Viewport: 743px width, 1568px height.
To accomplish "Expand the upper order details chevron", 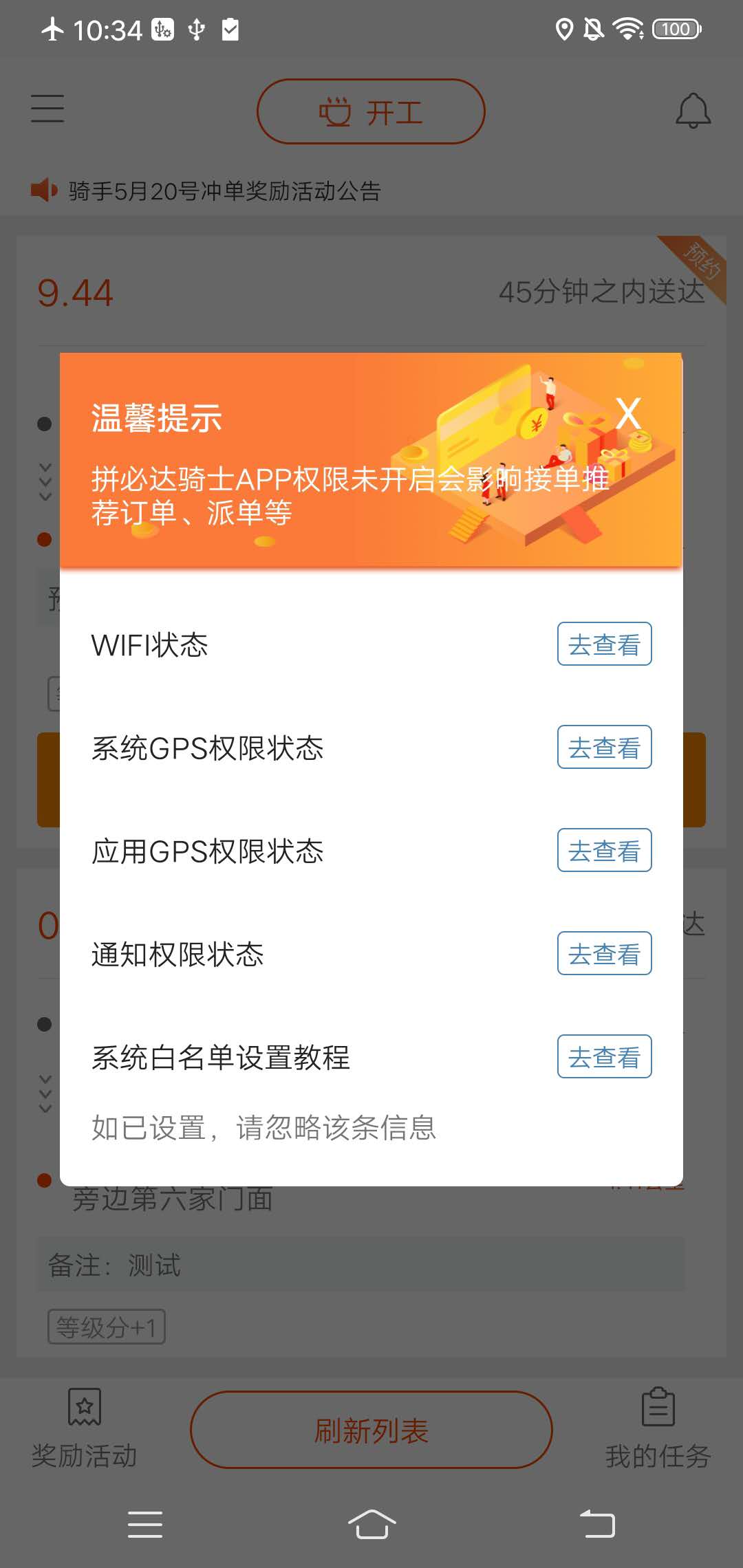I will pos(45,481).
